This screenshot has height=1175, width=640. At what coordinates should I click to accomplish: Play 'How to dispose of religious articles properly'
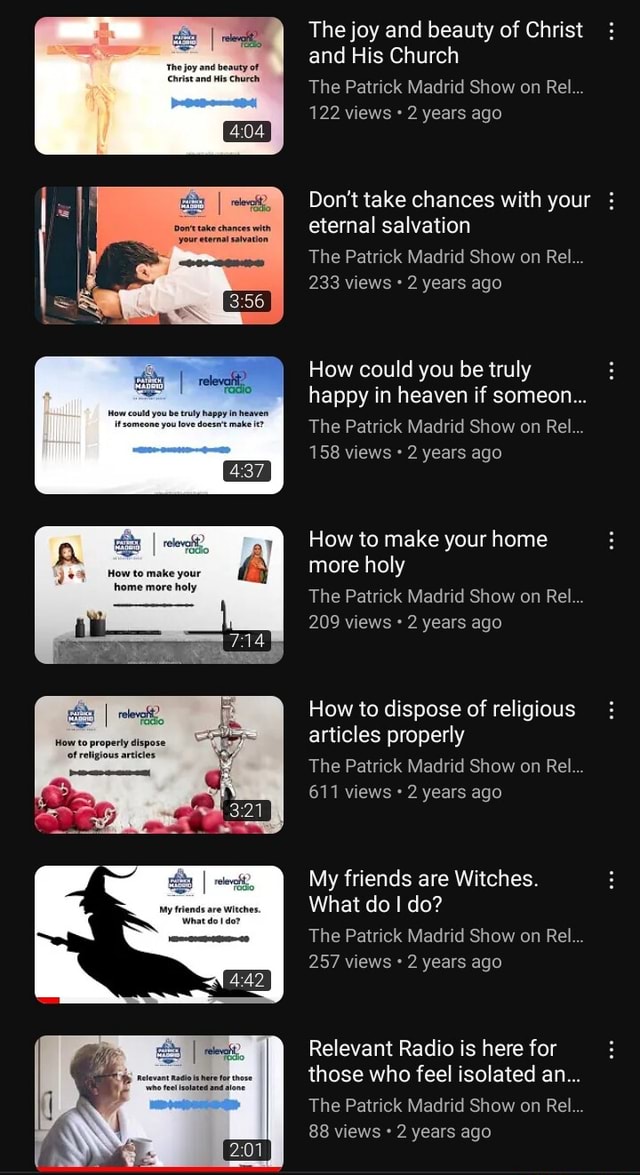coord(159,765)
